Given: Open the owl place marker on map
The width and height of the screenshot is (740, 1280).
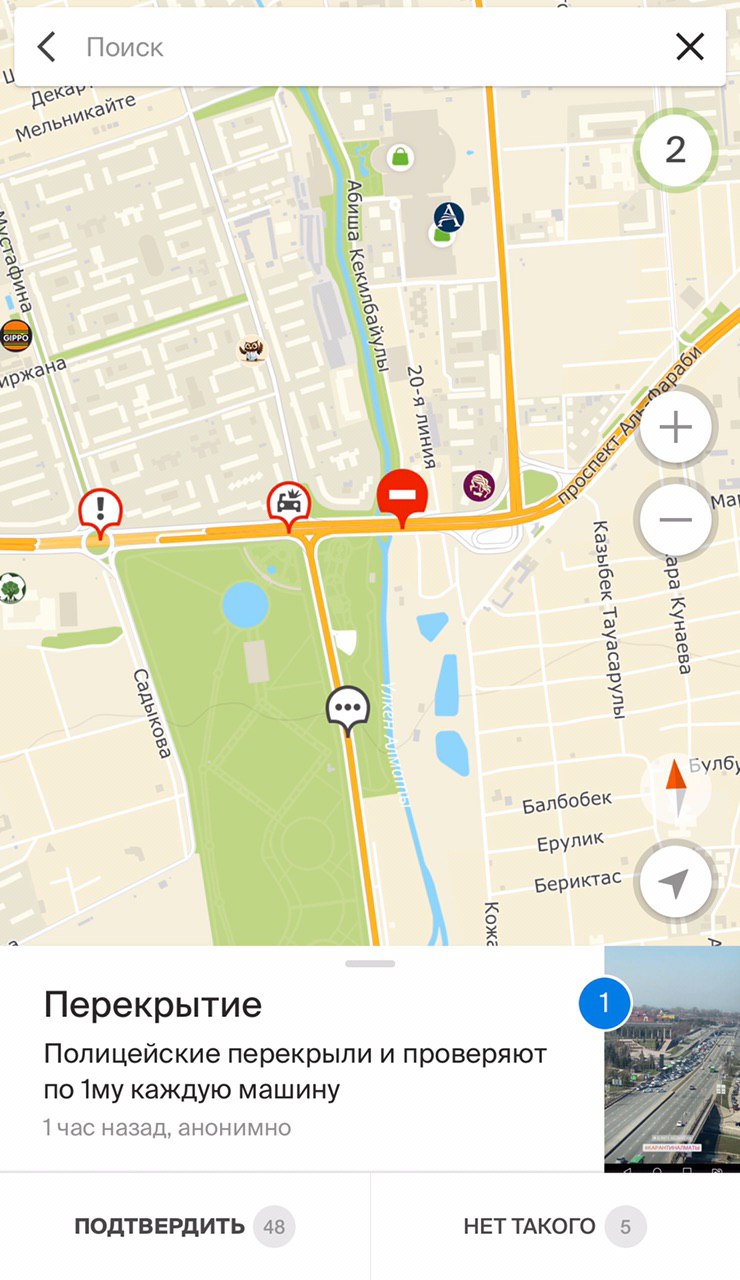Looking at the screenshot, I should [251, 349].
